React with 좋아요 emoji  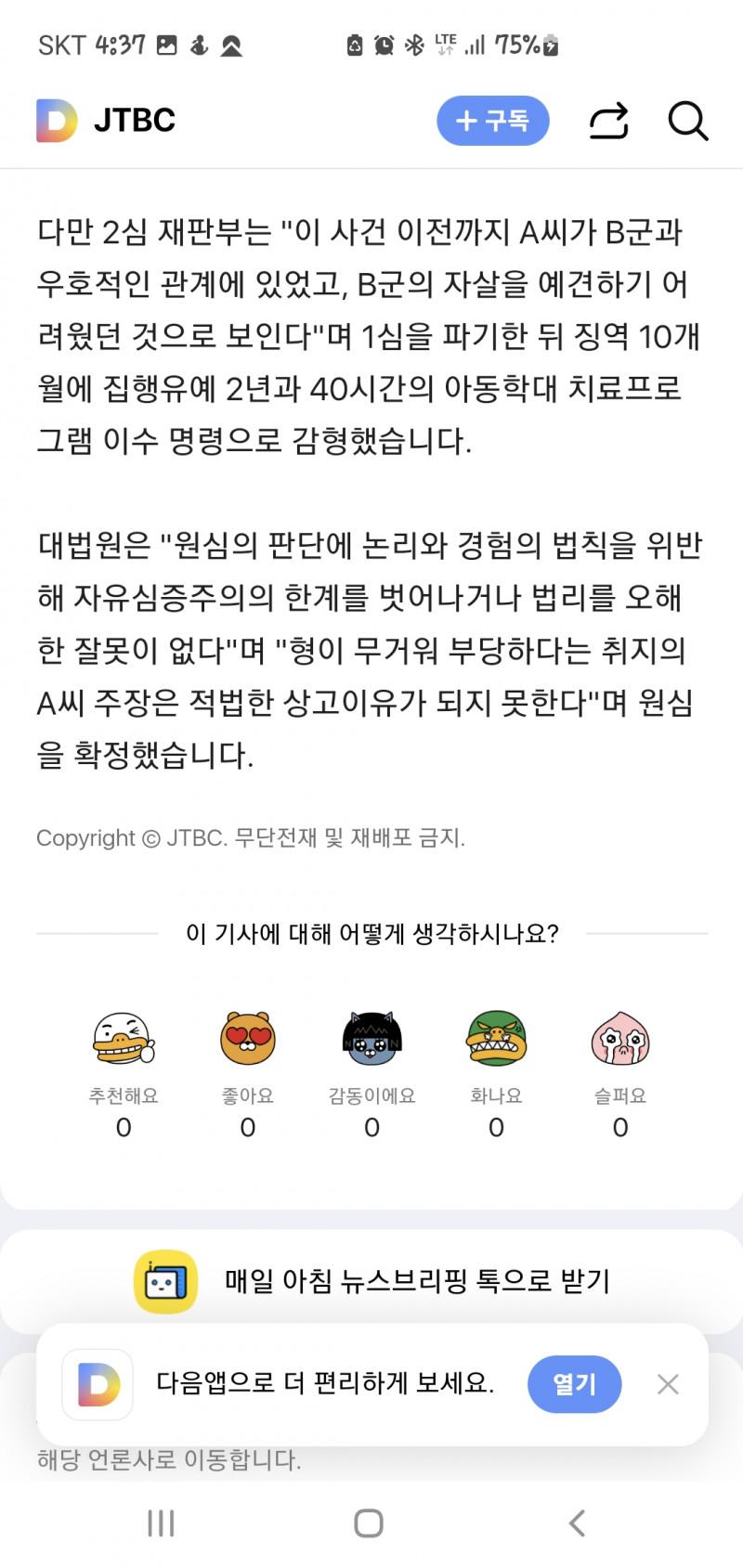tap(248, 1039)
